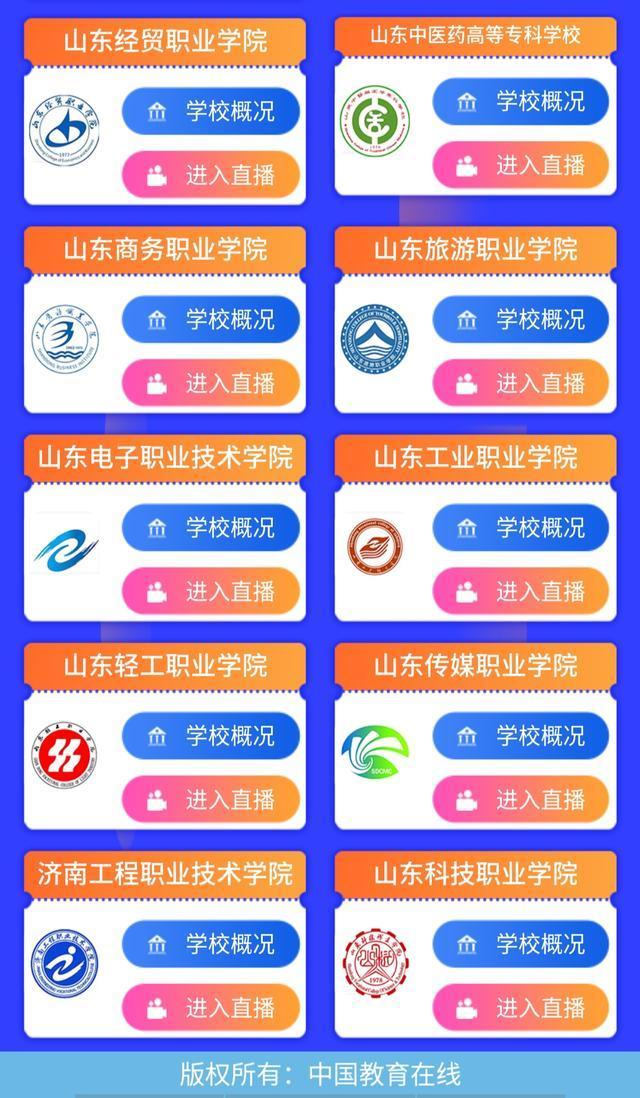Enter the 山东旅游职业学院 live stream
640x1098 pixels.
(x=521, y=383)
